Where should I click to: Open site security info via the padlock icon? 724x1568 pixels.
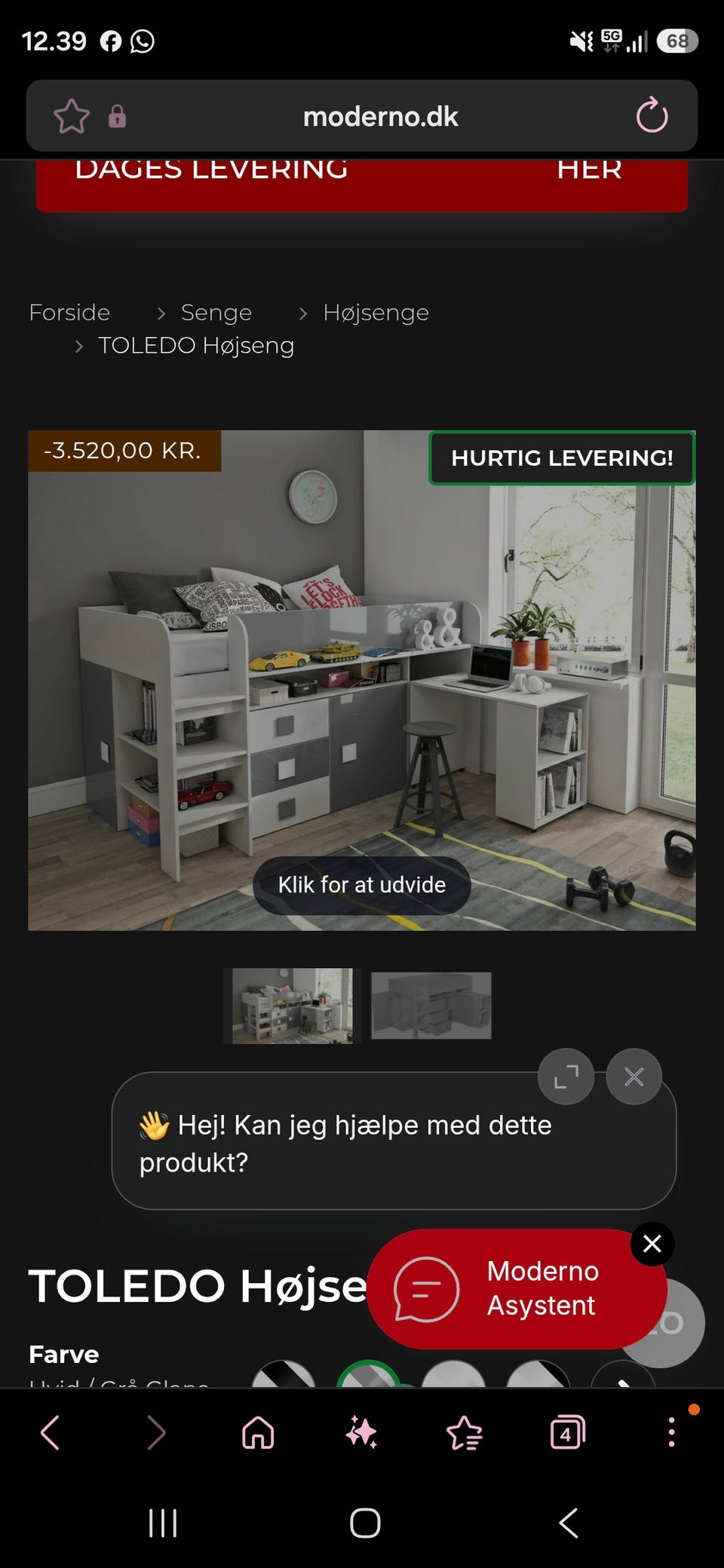tap(117, 118)
